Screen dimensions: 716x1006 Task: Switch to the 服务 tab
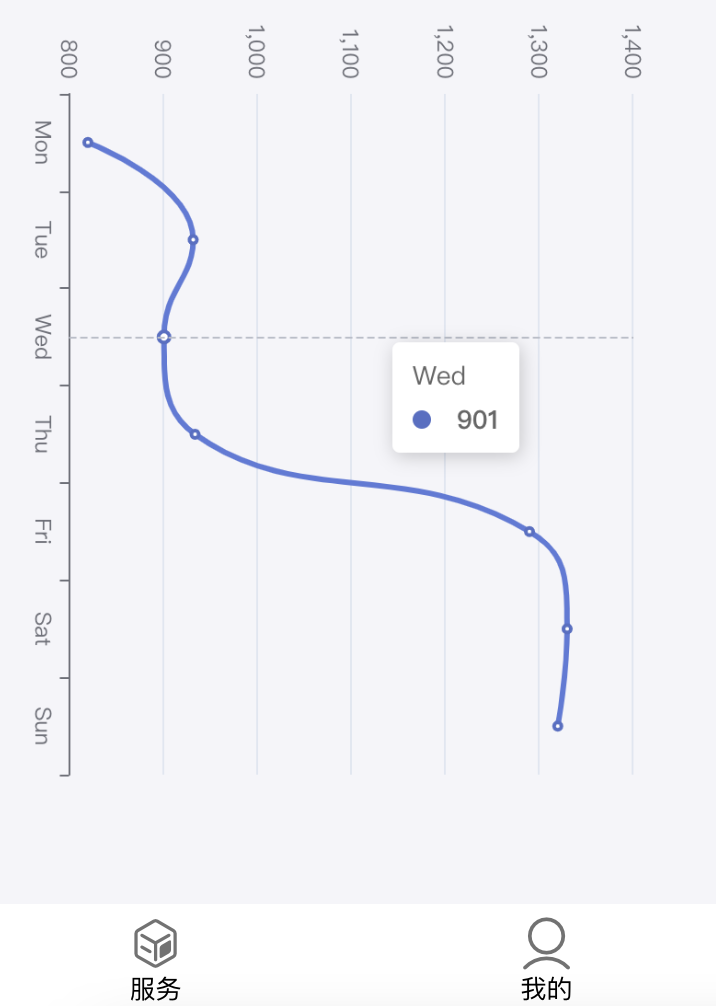pos(155,960)
